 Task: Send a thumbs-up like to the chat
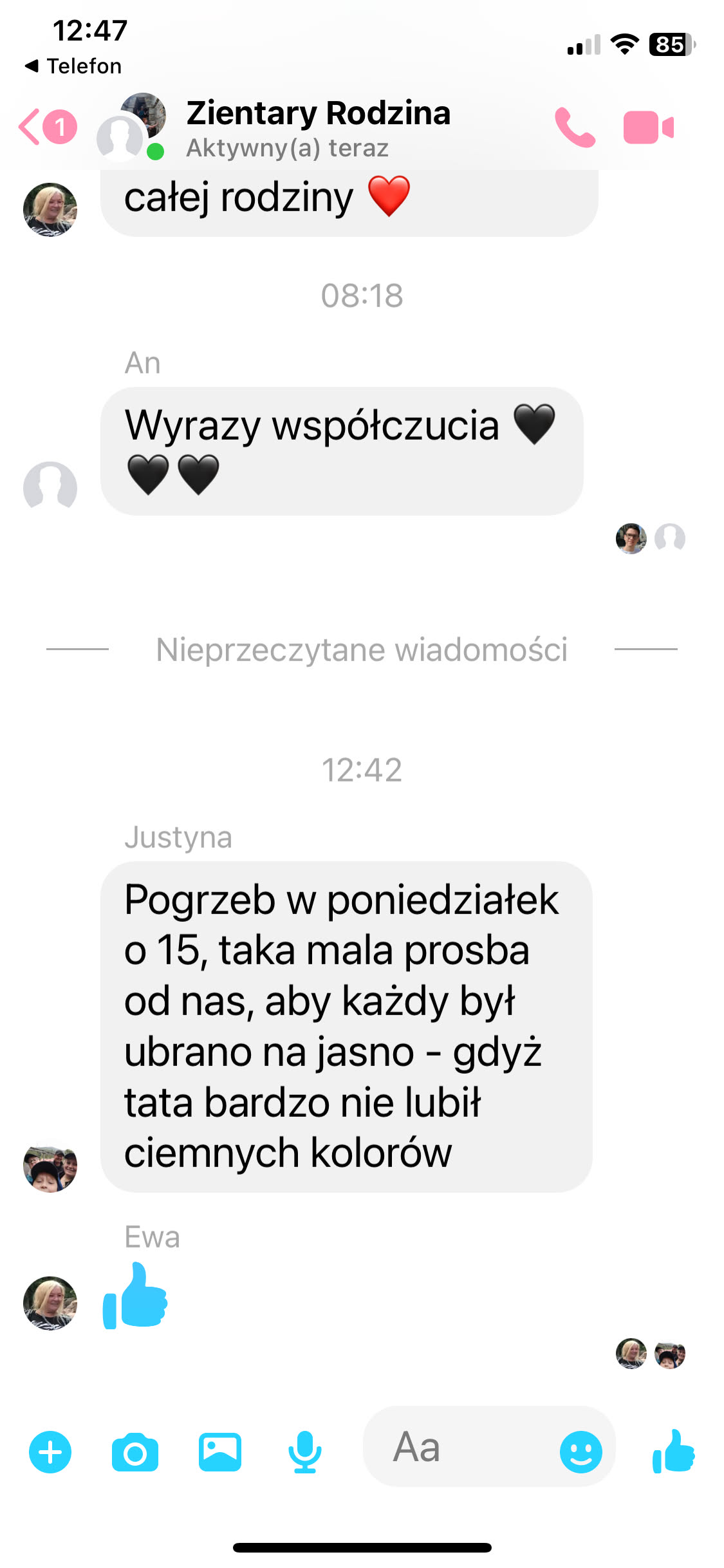tap(673, 1451)
